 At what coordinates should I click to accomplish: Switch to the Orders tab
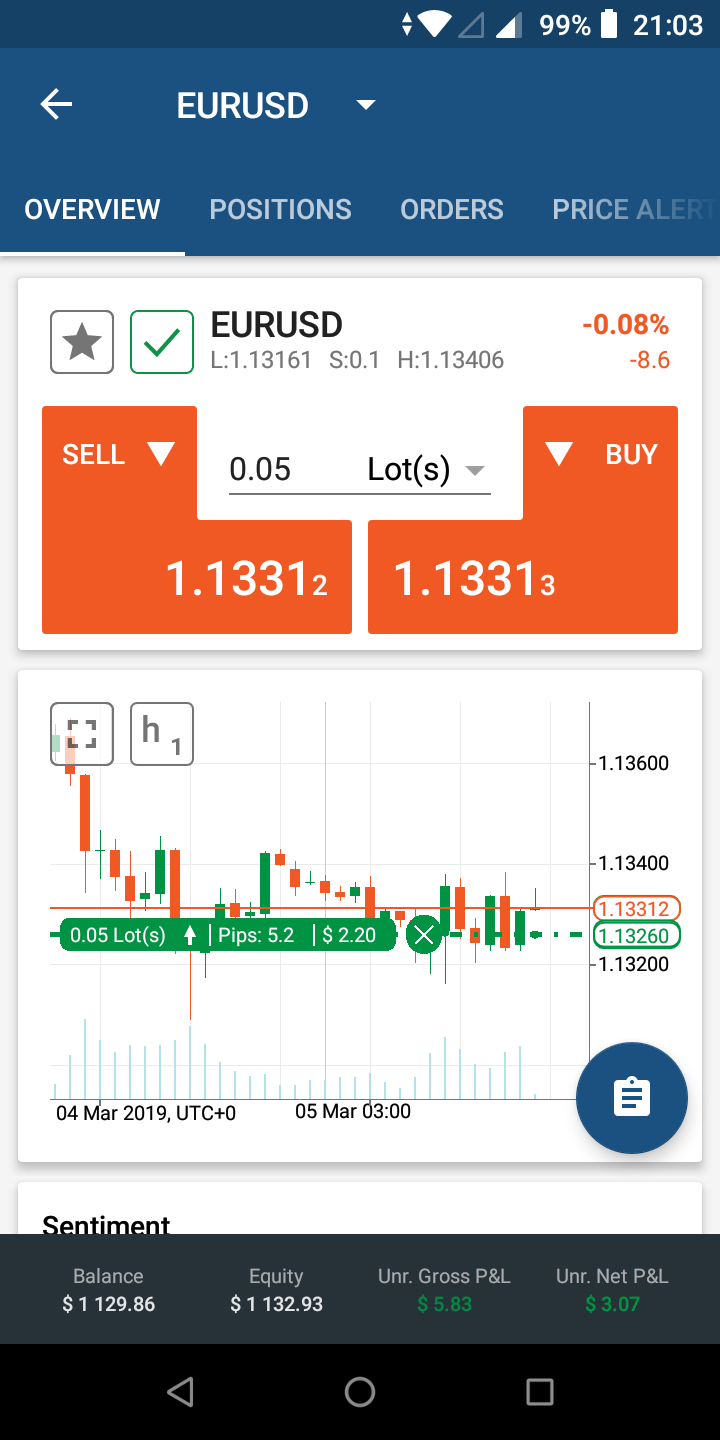(452, 209)
